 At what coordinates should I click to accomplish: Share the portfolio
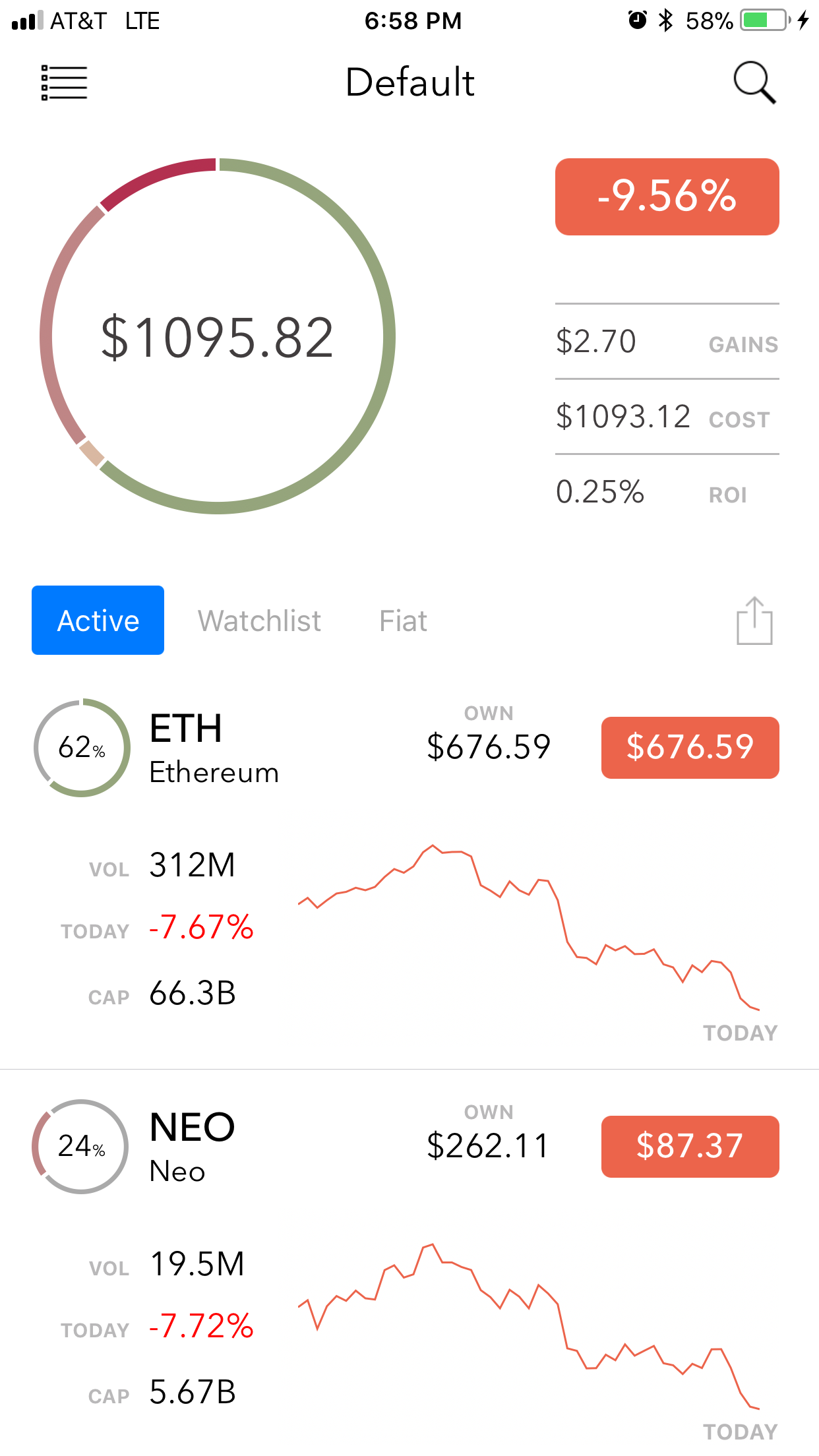pos(754,621)
